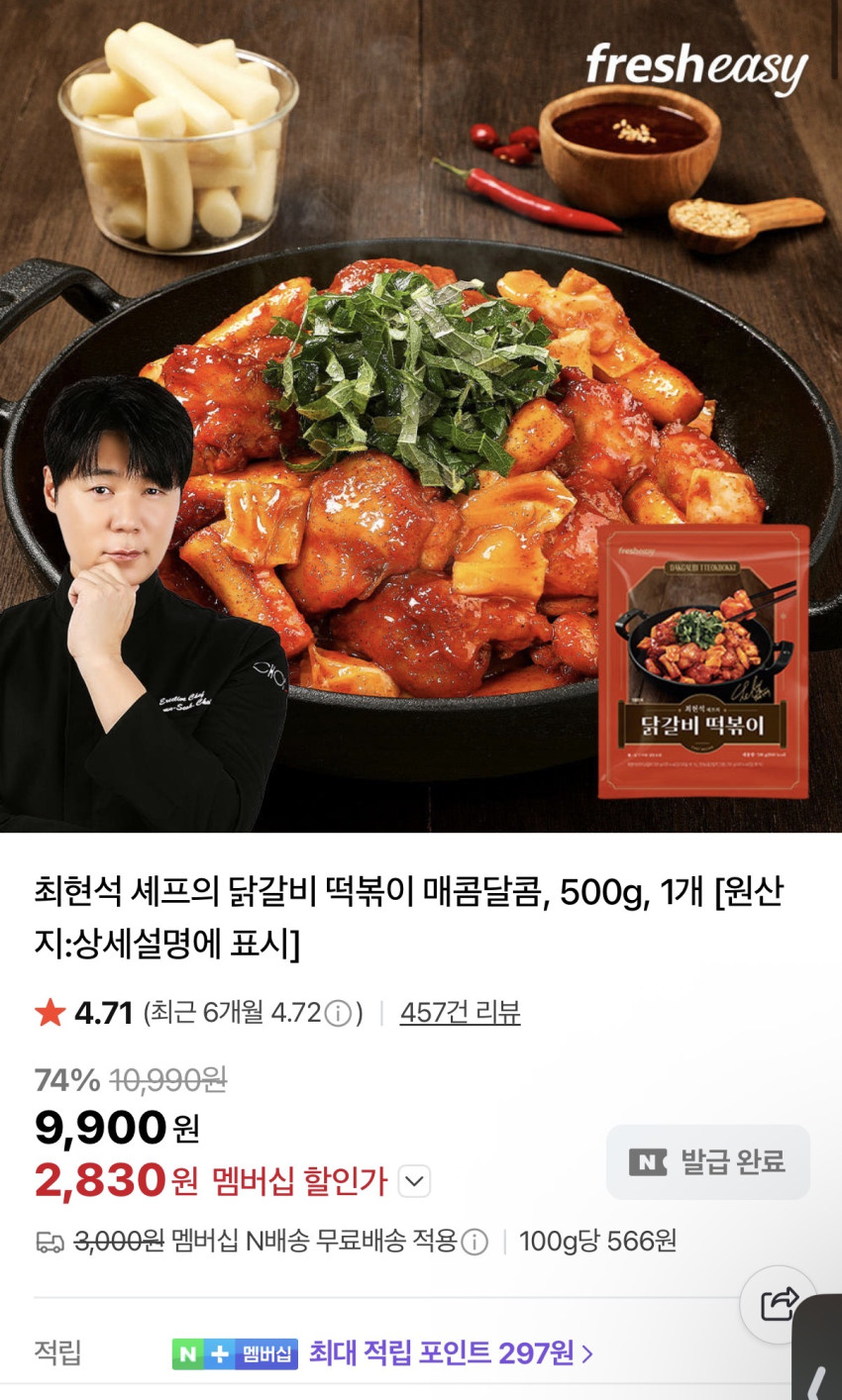Show rating info for 최근 6개월 4.72
Viewport: 842px width, 1400px height.
pyautogui.click(x=339, y=1014)
